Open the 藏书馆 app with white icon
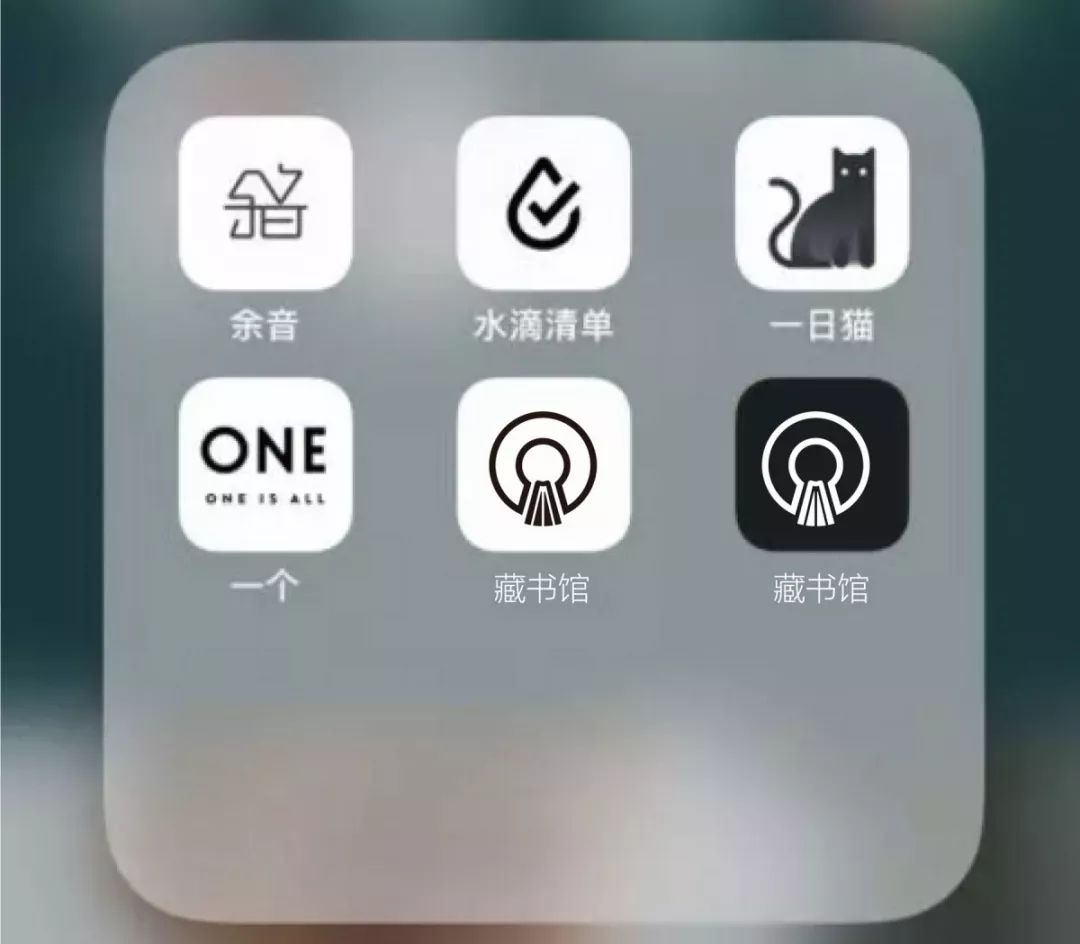Viewport: 1080px width, 944px height. pyautogui.click(x=543, y=465)
